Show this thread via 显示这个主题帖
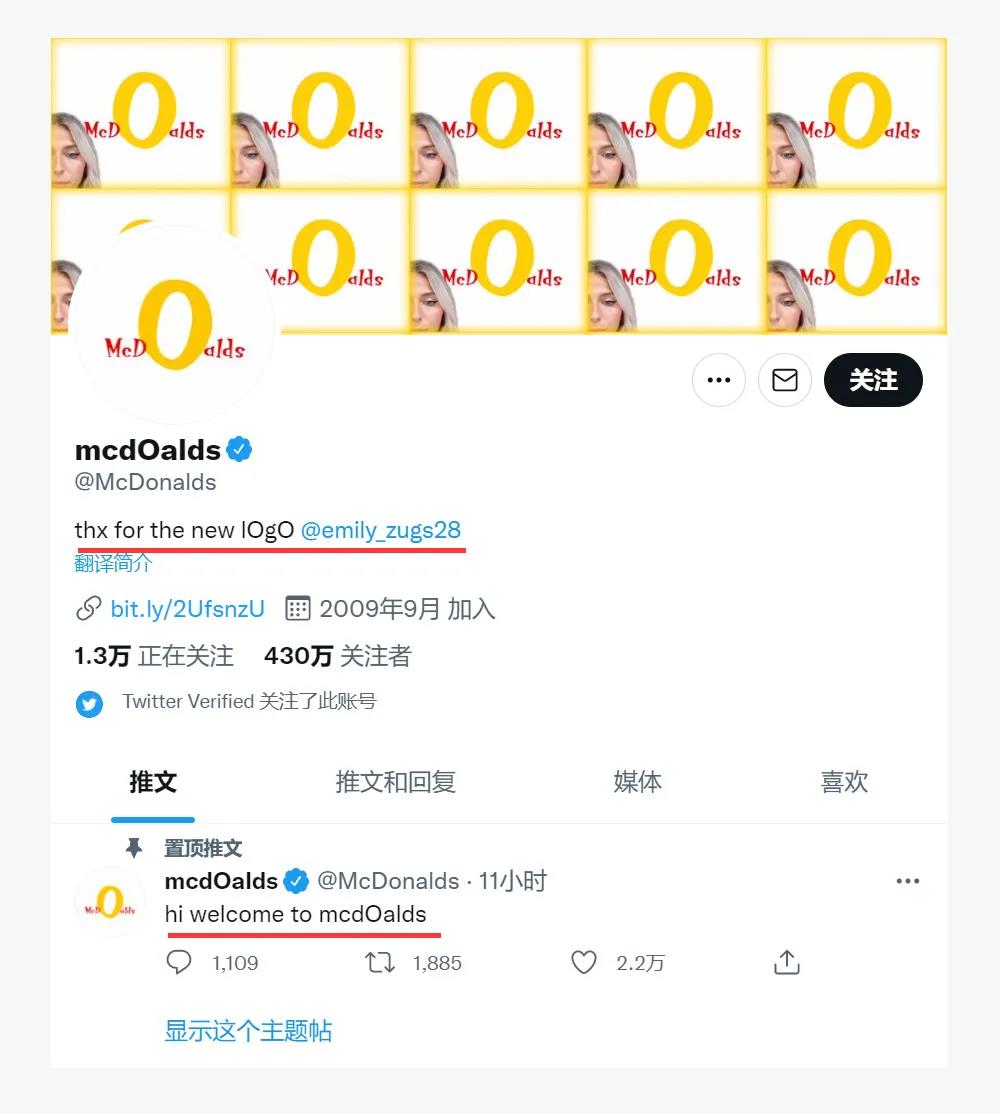The image size is (1000, 1114). pyautogui.click(x=248, y=1031)
